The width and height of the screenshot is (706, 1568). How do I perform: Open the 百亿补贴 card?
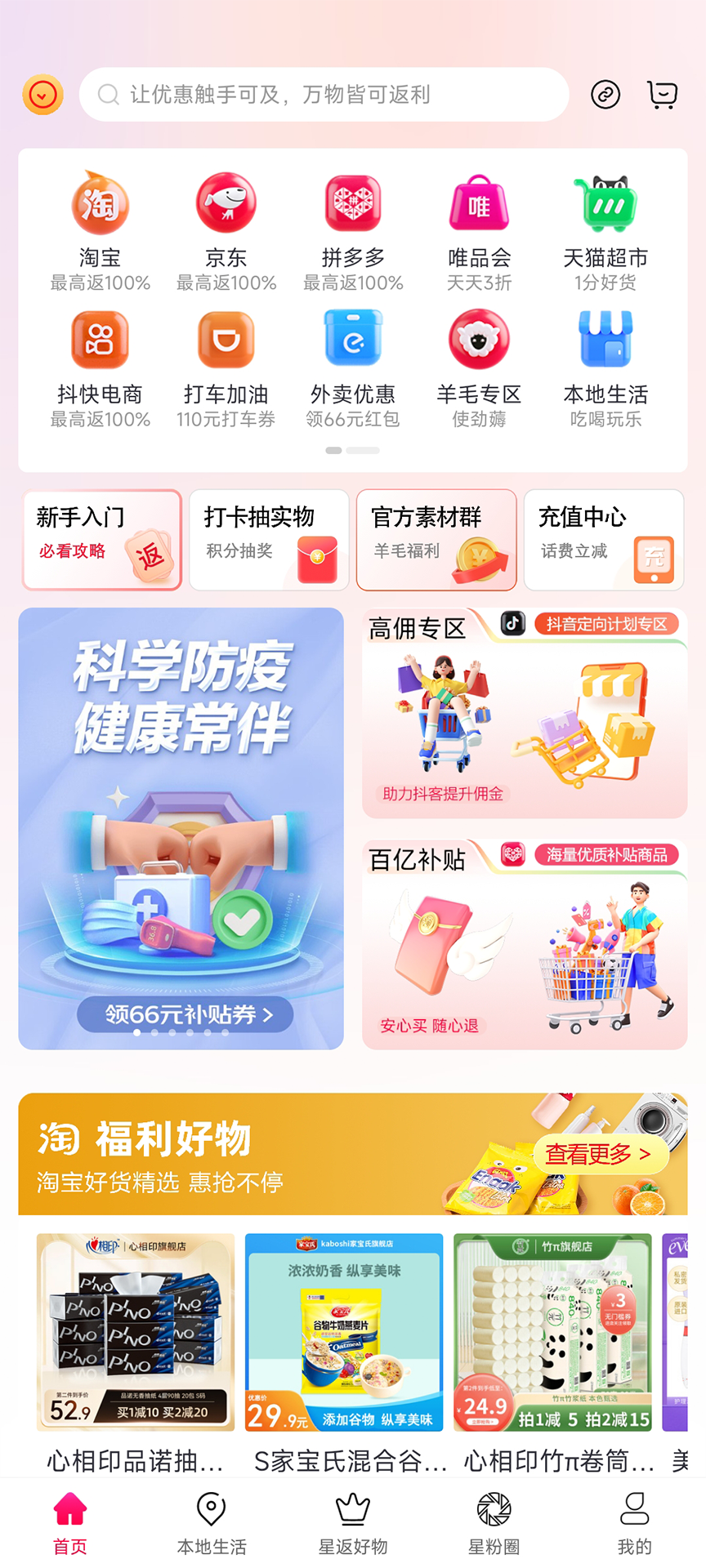pos(525,944)
